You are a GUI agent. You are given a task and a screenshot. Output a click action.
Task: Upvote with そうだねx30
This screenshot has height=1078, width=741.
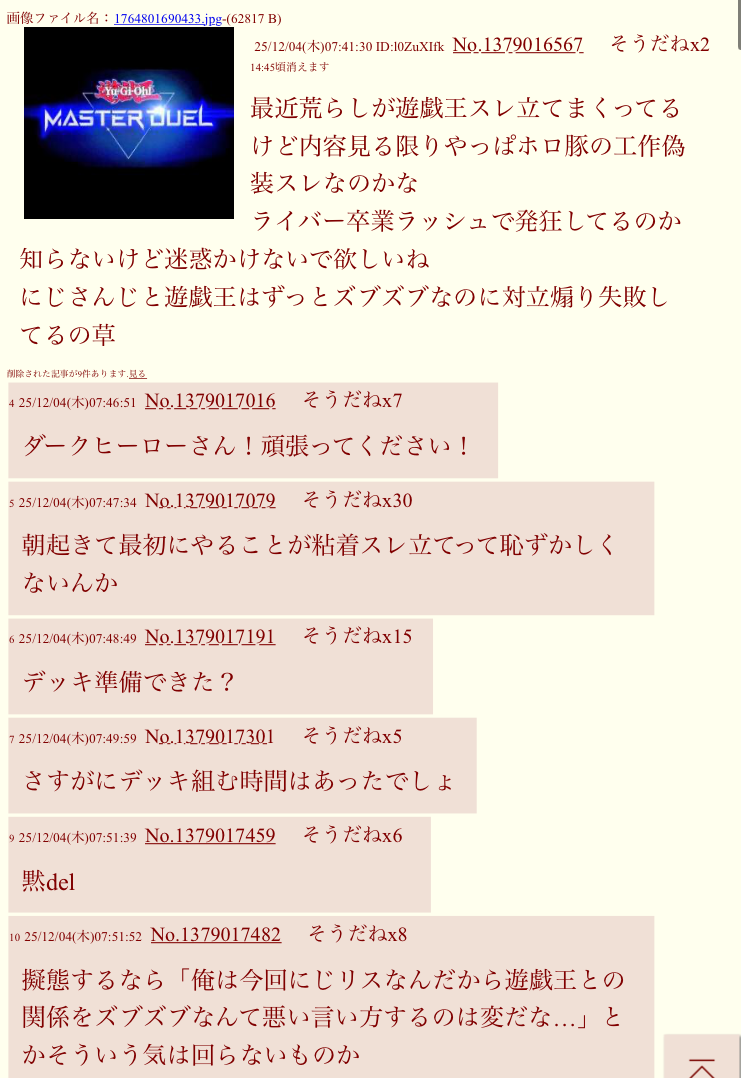coord(357,500)
